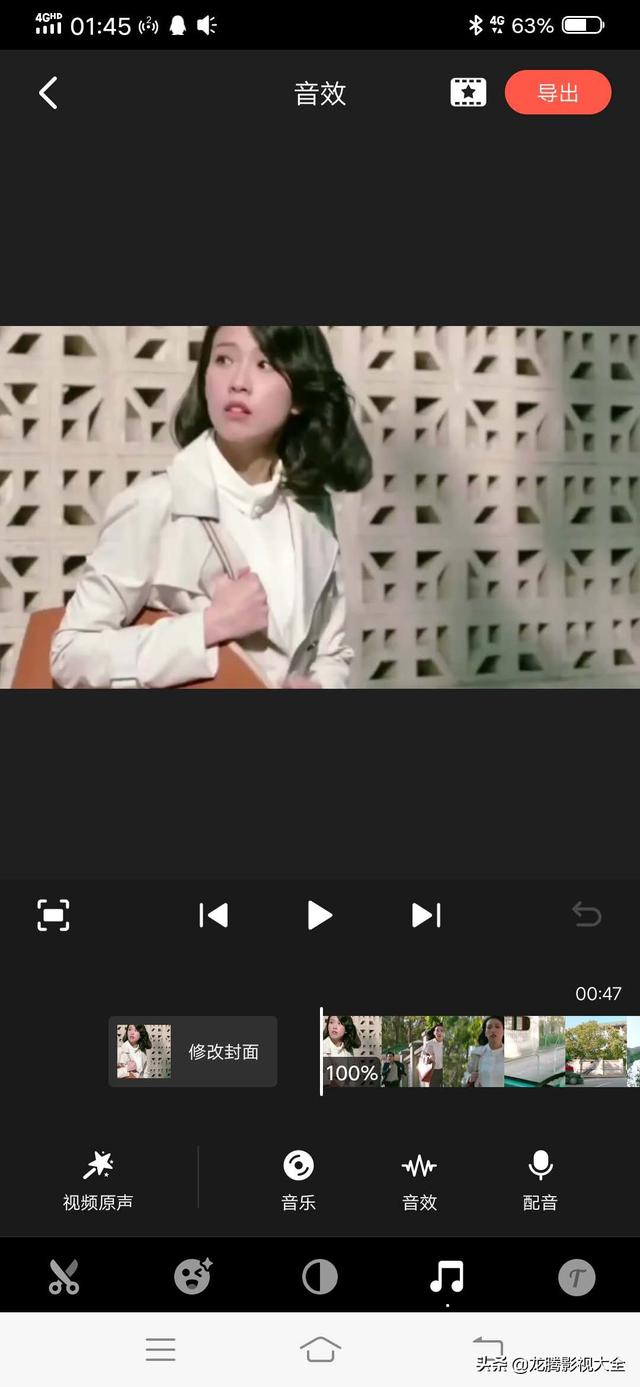The image size is (640, 1387).
Task: Open 修改封面 to change the cover
Action: (193, 1051)
